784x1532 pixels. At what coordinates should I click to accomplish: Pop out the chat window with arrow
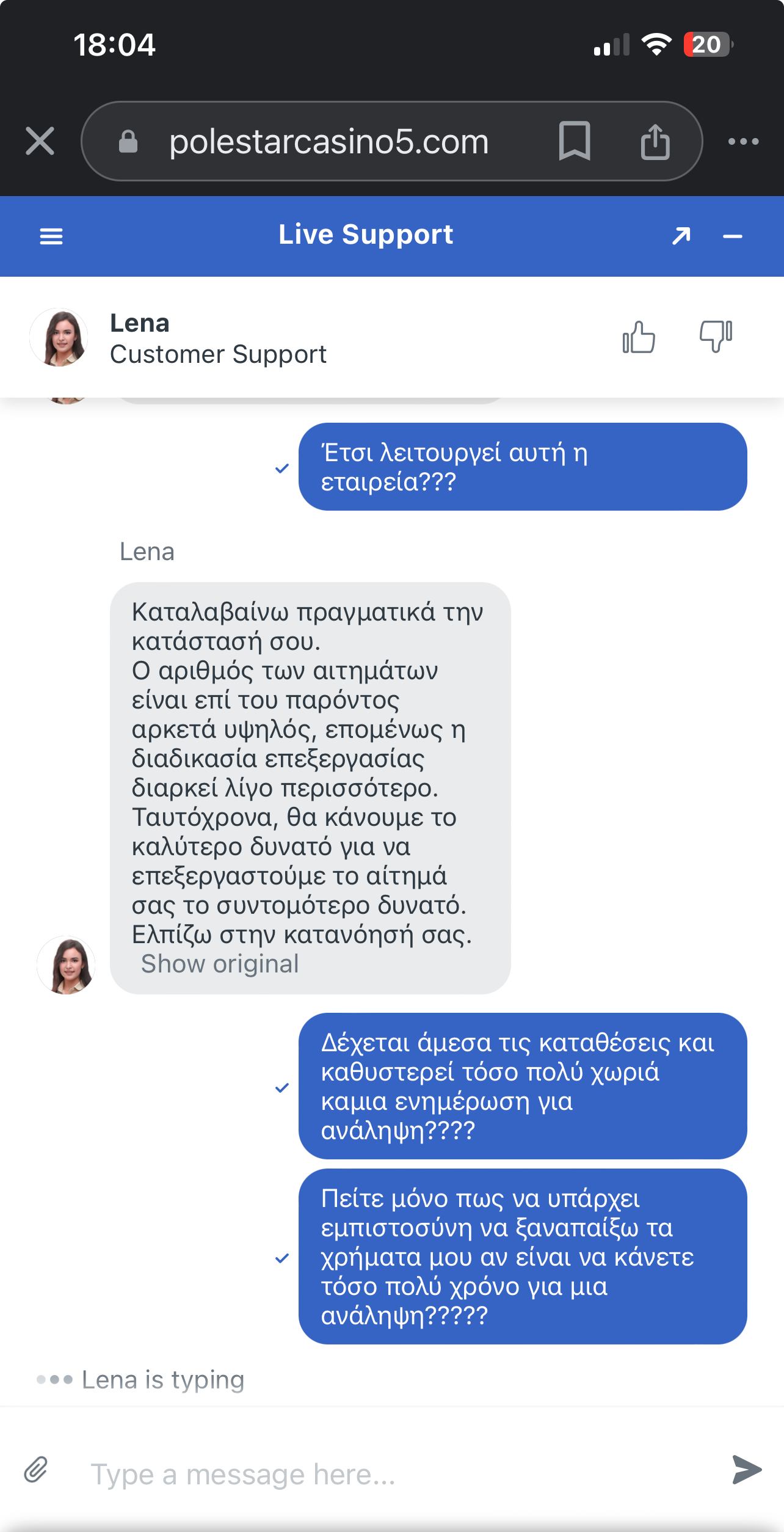[681, 236]
